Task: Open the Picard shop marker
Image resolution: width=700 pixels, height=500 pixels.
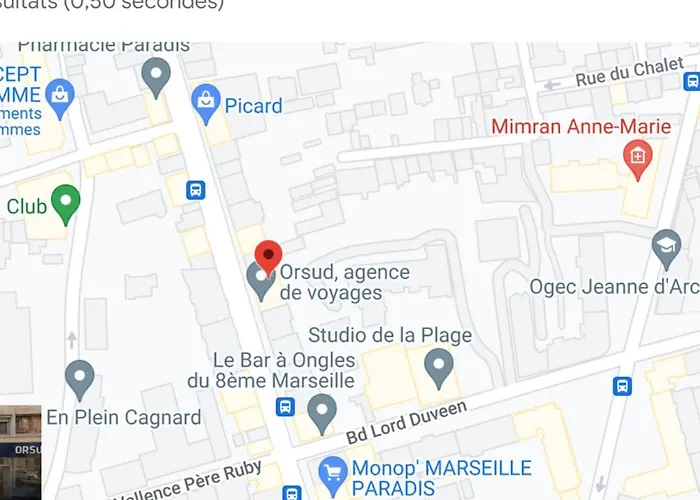Action: click(x=207, y=103)
